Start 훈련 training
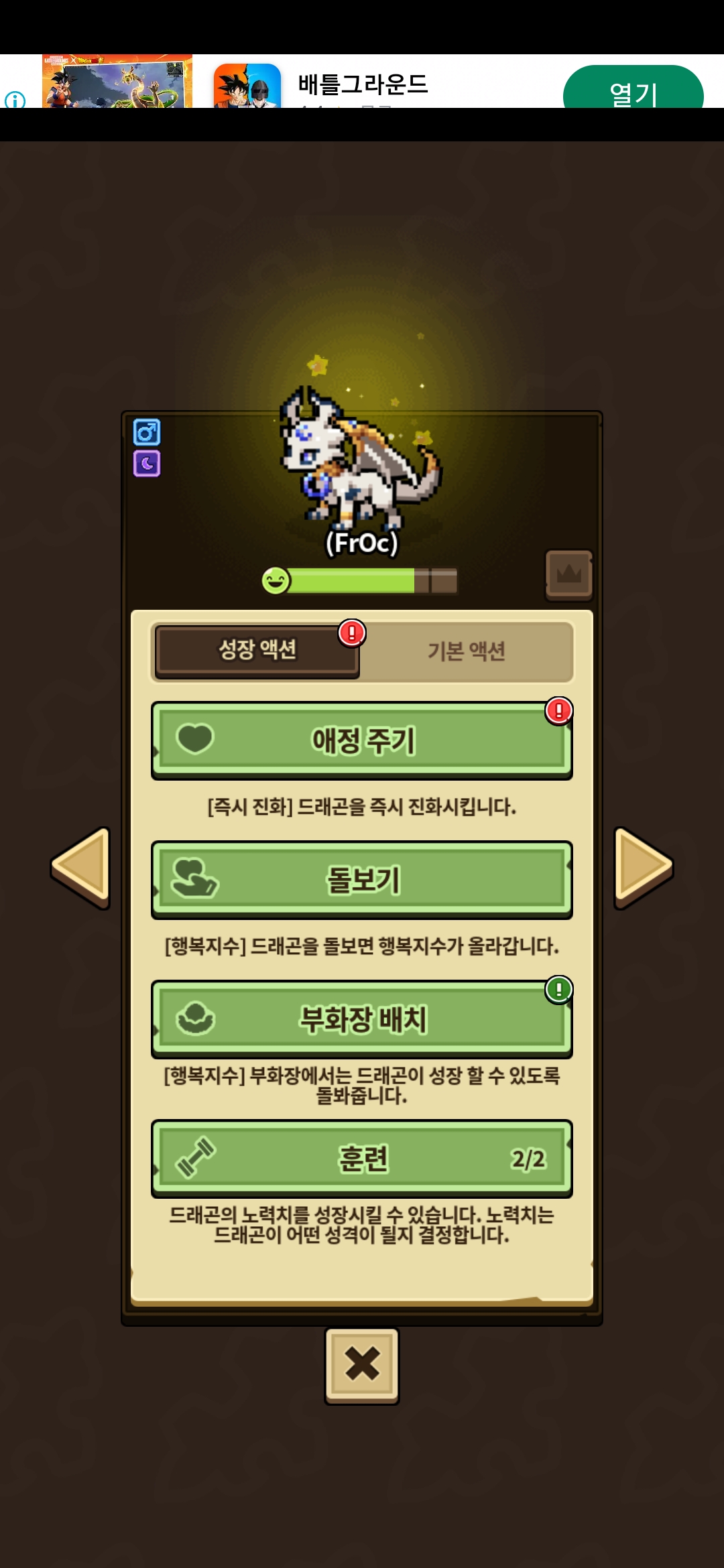The image size is (724, 1568). tap(362, 1159)
